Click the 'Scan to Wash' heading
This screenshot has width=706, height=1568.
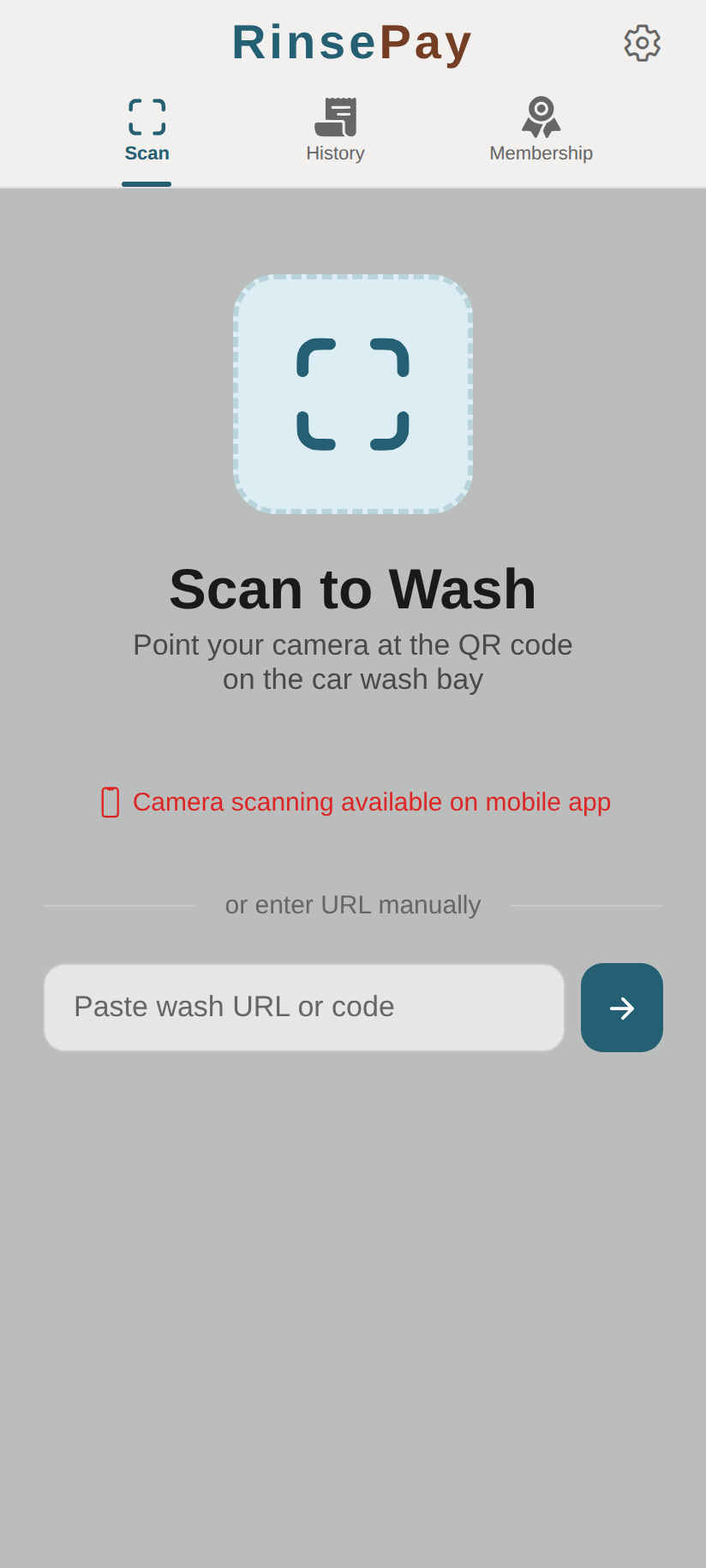coord(353,588)
